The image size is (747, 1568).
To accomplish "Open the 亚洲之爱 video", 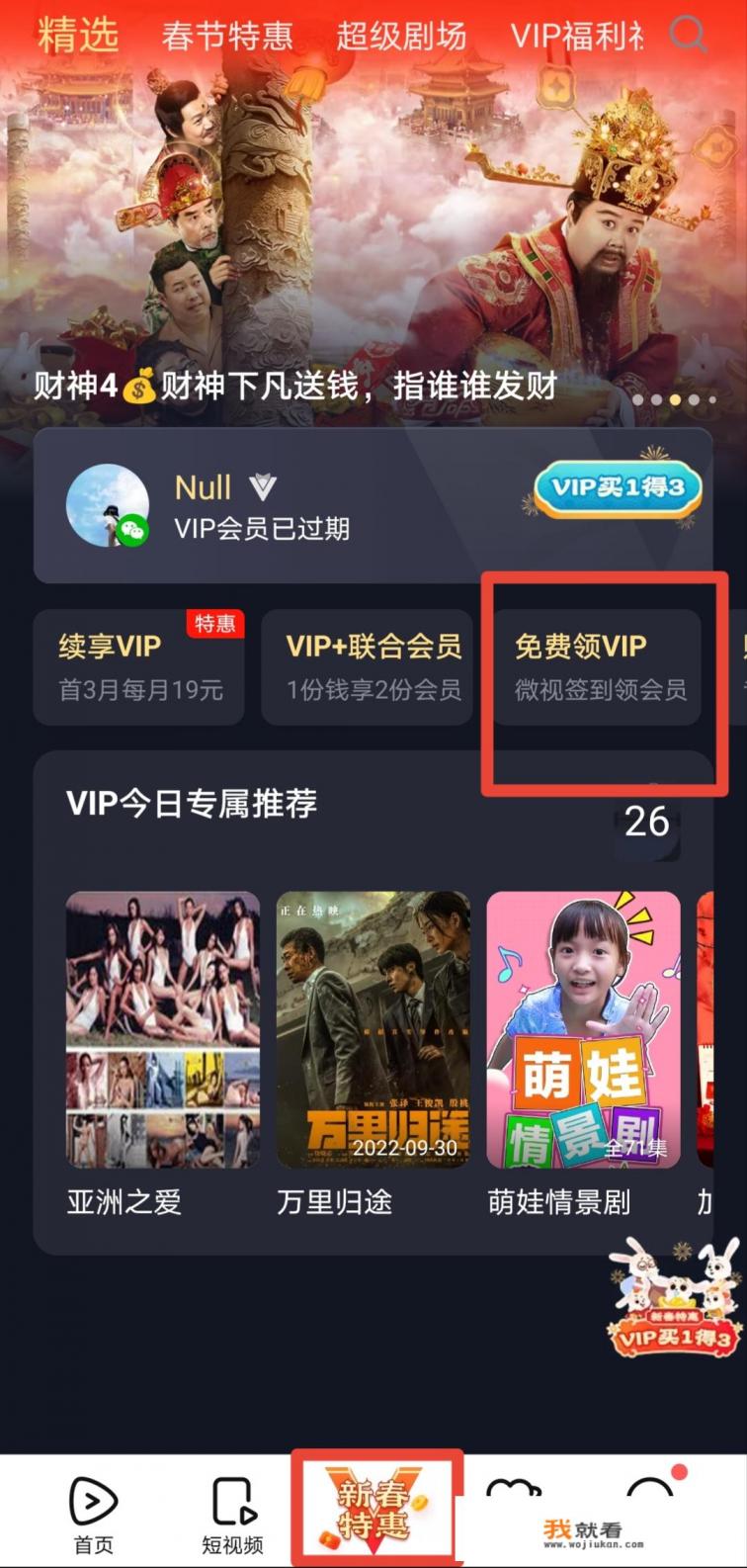I will pos(162,1030).
